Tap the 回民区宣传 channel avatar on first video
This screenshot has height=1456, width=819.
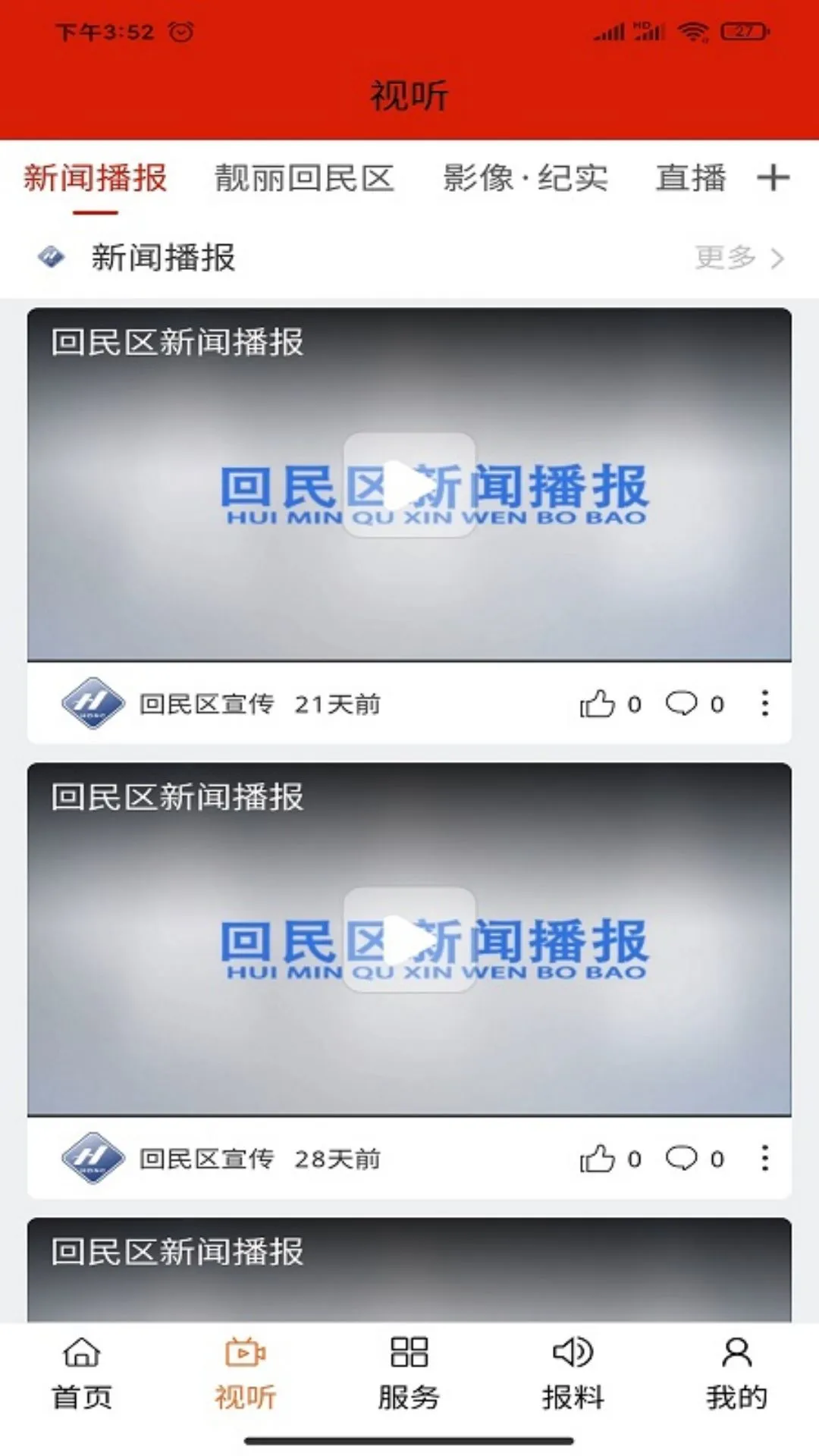pos(91,704)
